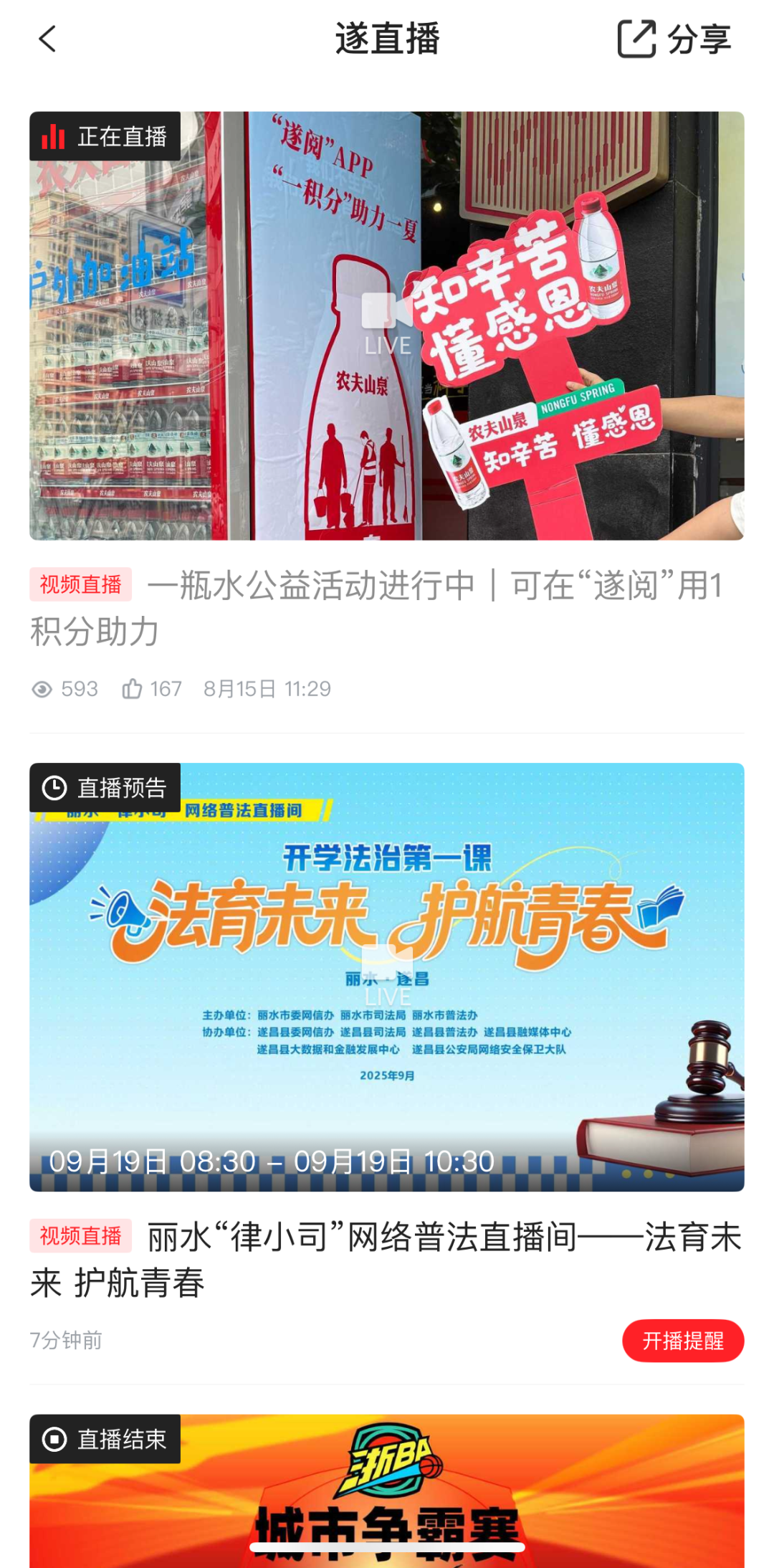Open the 农夫山泉 live stream thumbnail
The width and height of the screenshot is (774, 1568).
[386, 326]
